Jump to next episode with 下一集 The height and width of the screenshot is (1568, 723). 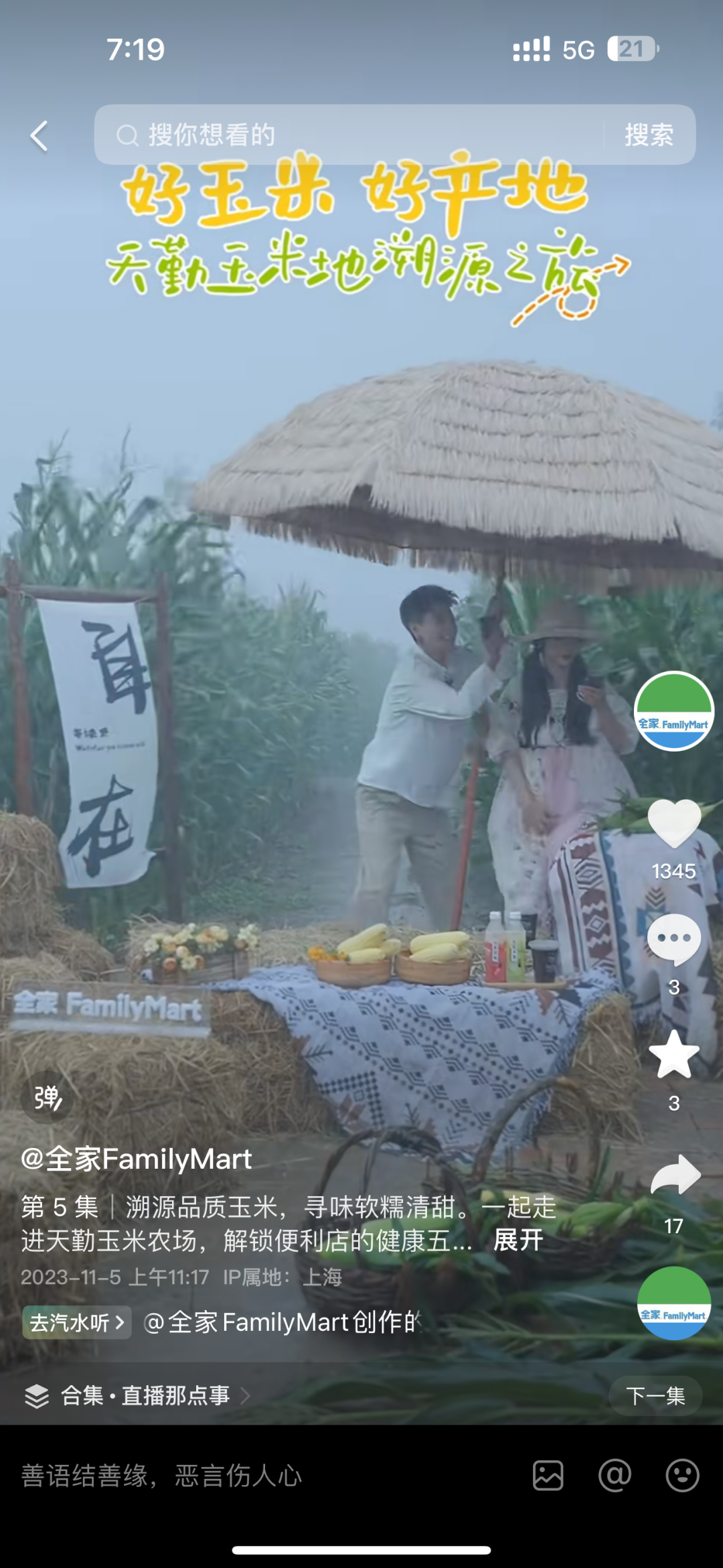(655, 1396)
